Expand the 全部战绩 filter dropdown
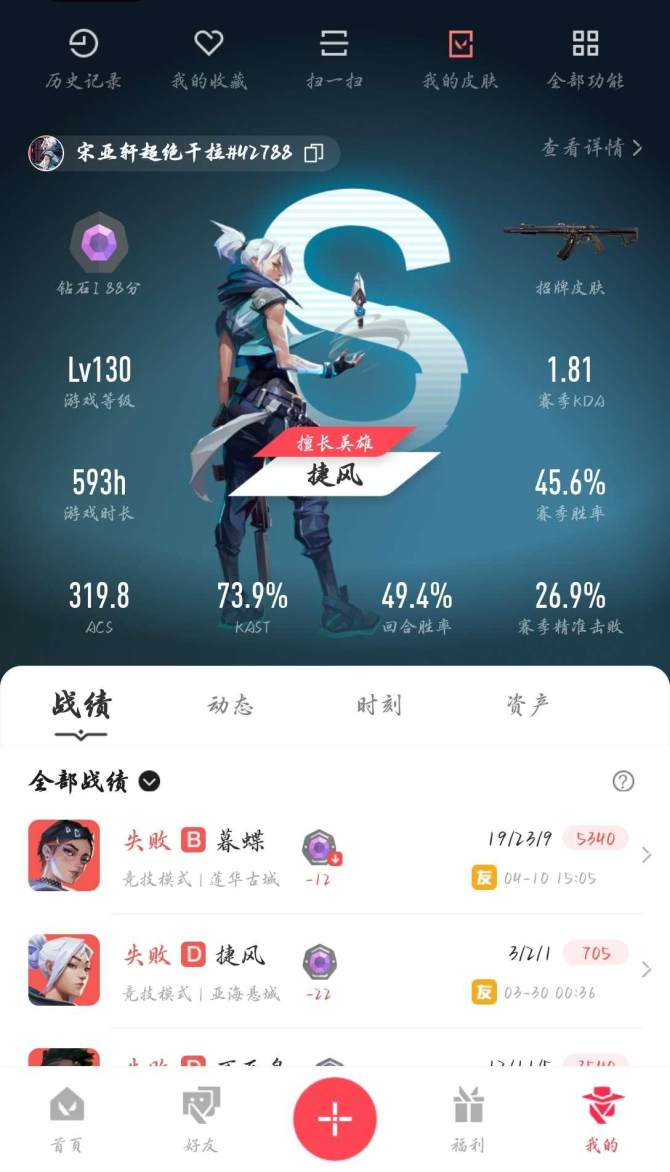 pyautogui.click(x=149, y=781)
